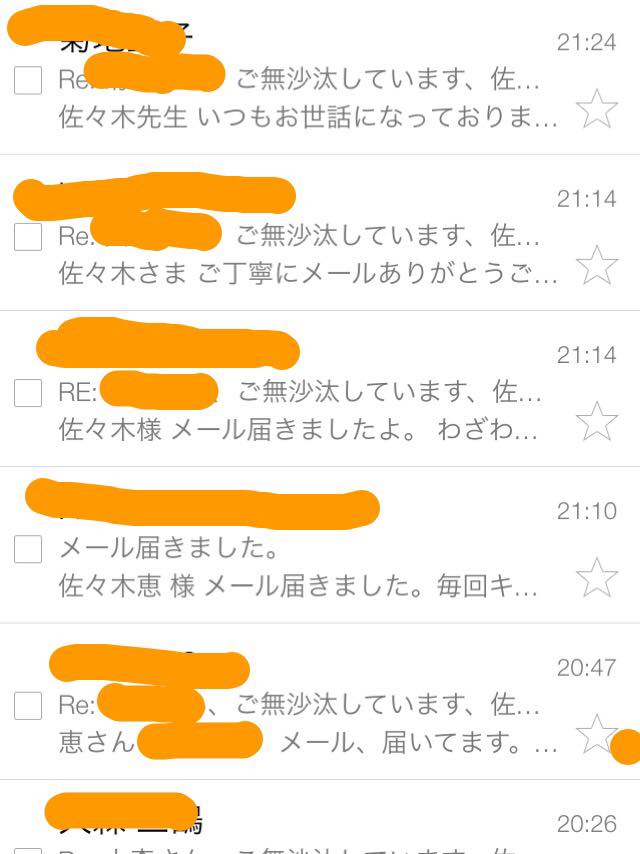This screenshot has width=640, height=854.
Task: Star the 20:47 email メール、届いてます
Action: (x=596, y=734)
